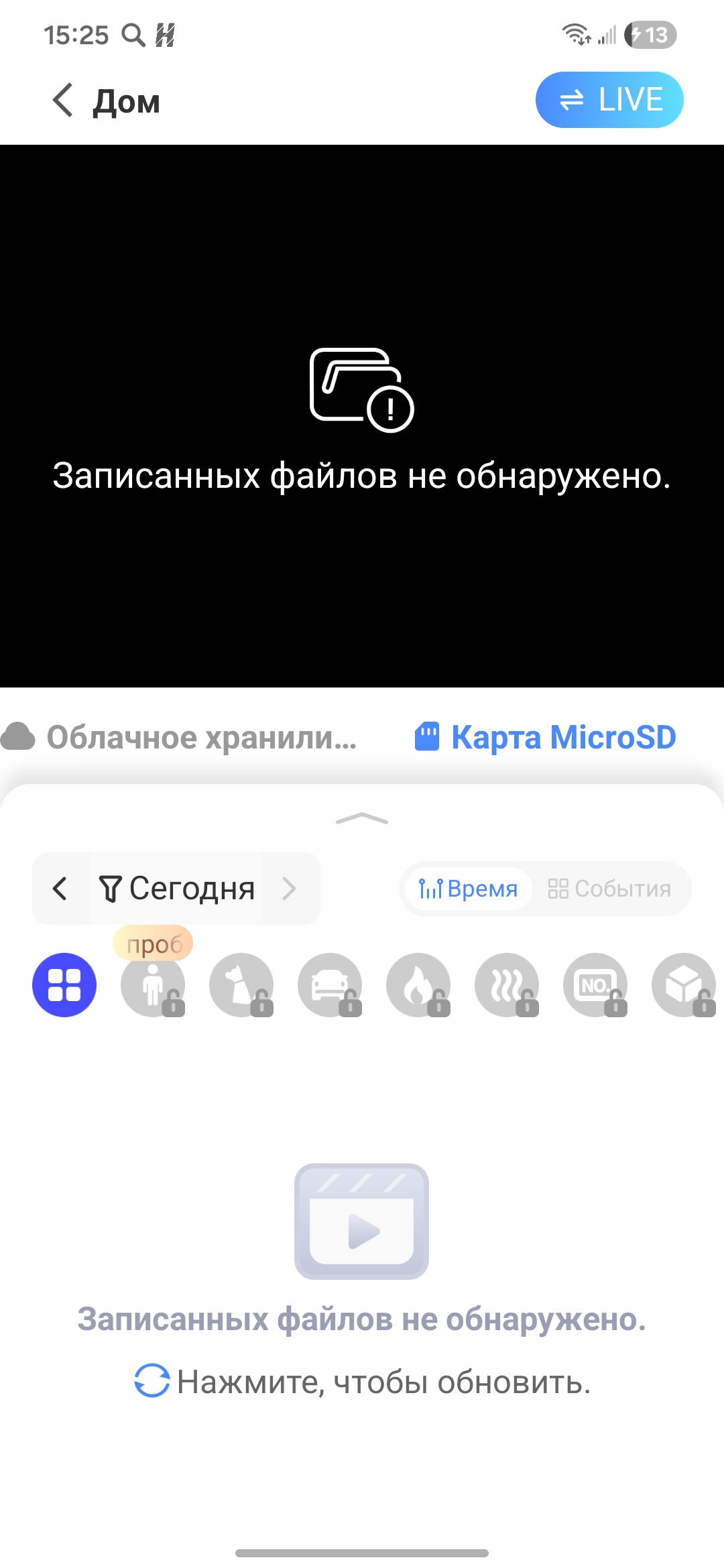The image size is (724, 1568).
Task: Select the package detection filter
Action: [684, 985]
